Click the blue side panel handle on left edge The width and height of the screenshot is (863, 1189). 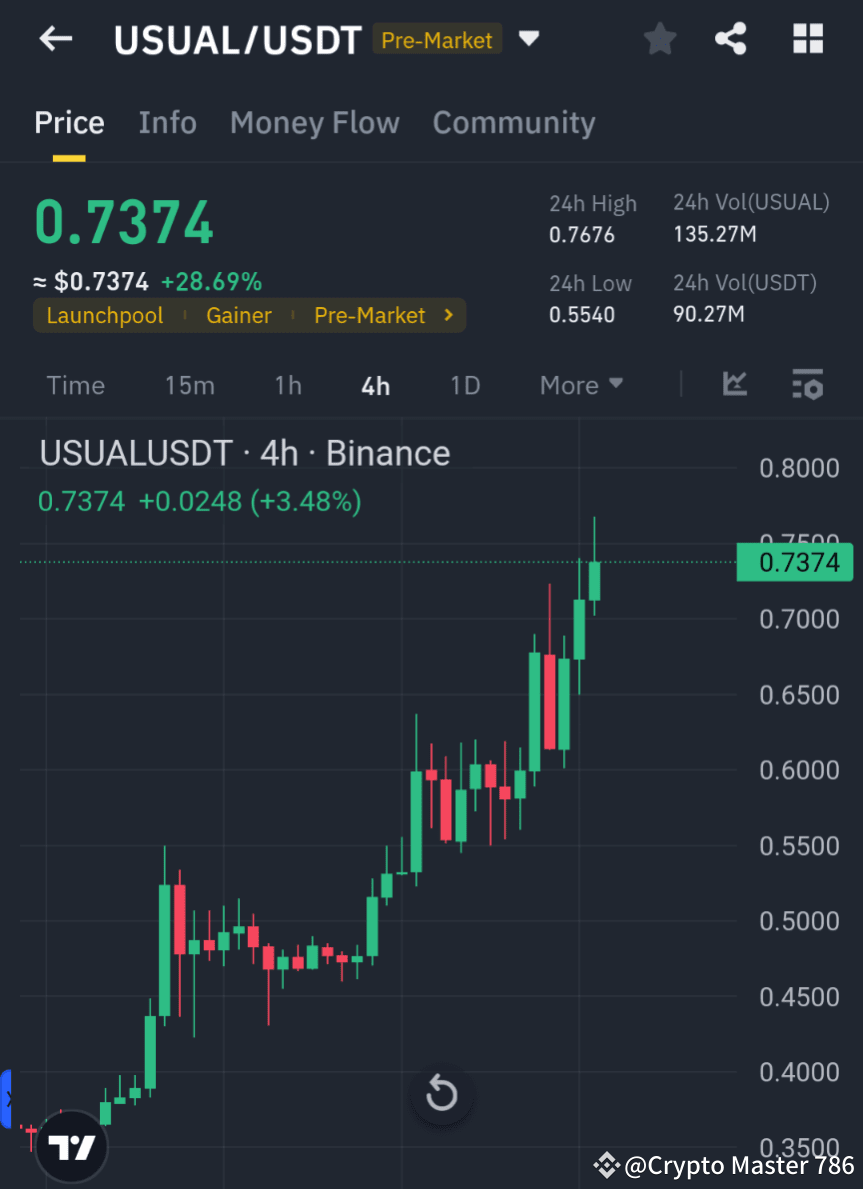tap(6, 1100)
